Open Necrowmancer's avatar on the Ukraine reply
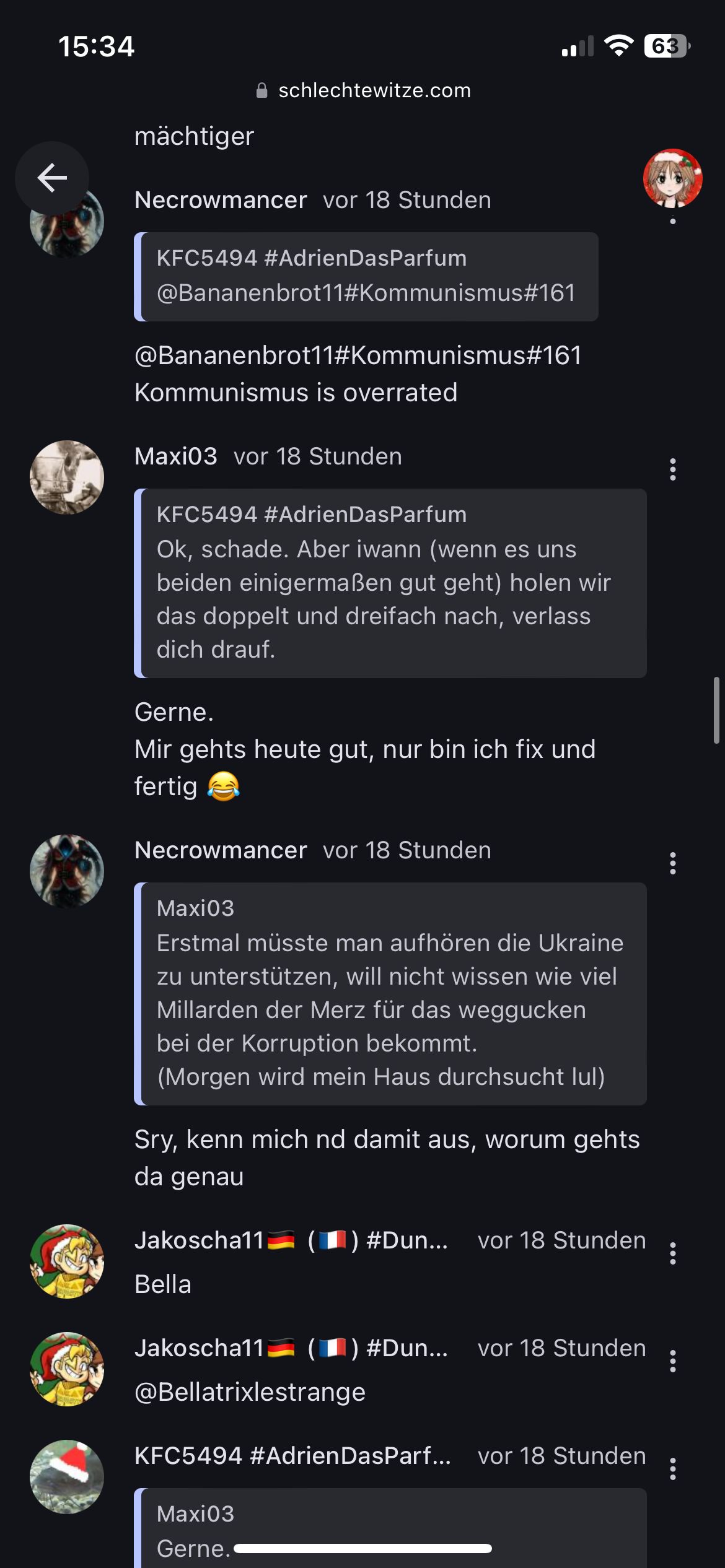This screenshot has height=1568, width=725. 67,871
